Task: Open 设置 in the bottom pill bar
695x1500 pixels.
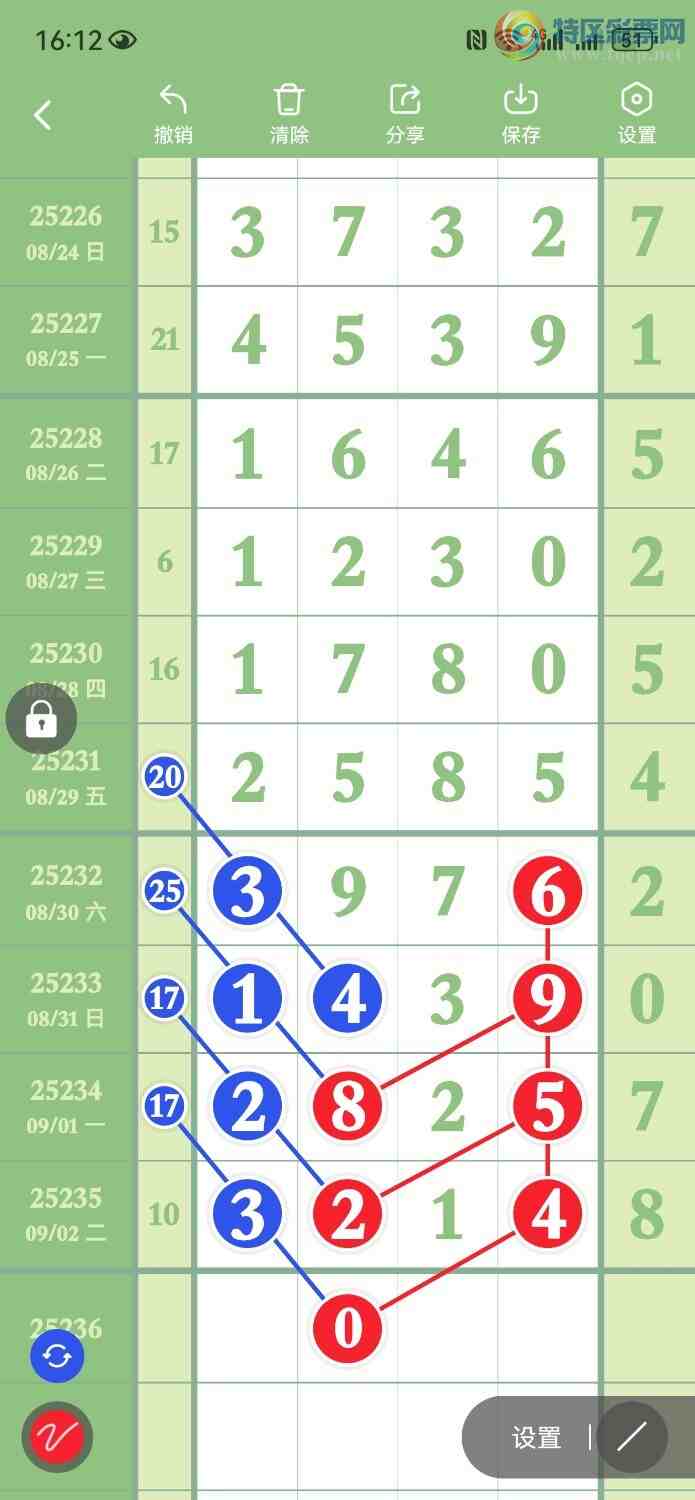Action: [536, 1438]
